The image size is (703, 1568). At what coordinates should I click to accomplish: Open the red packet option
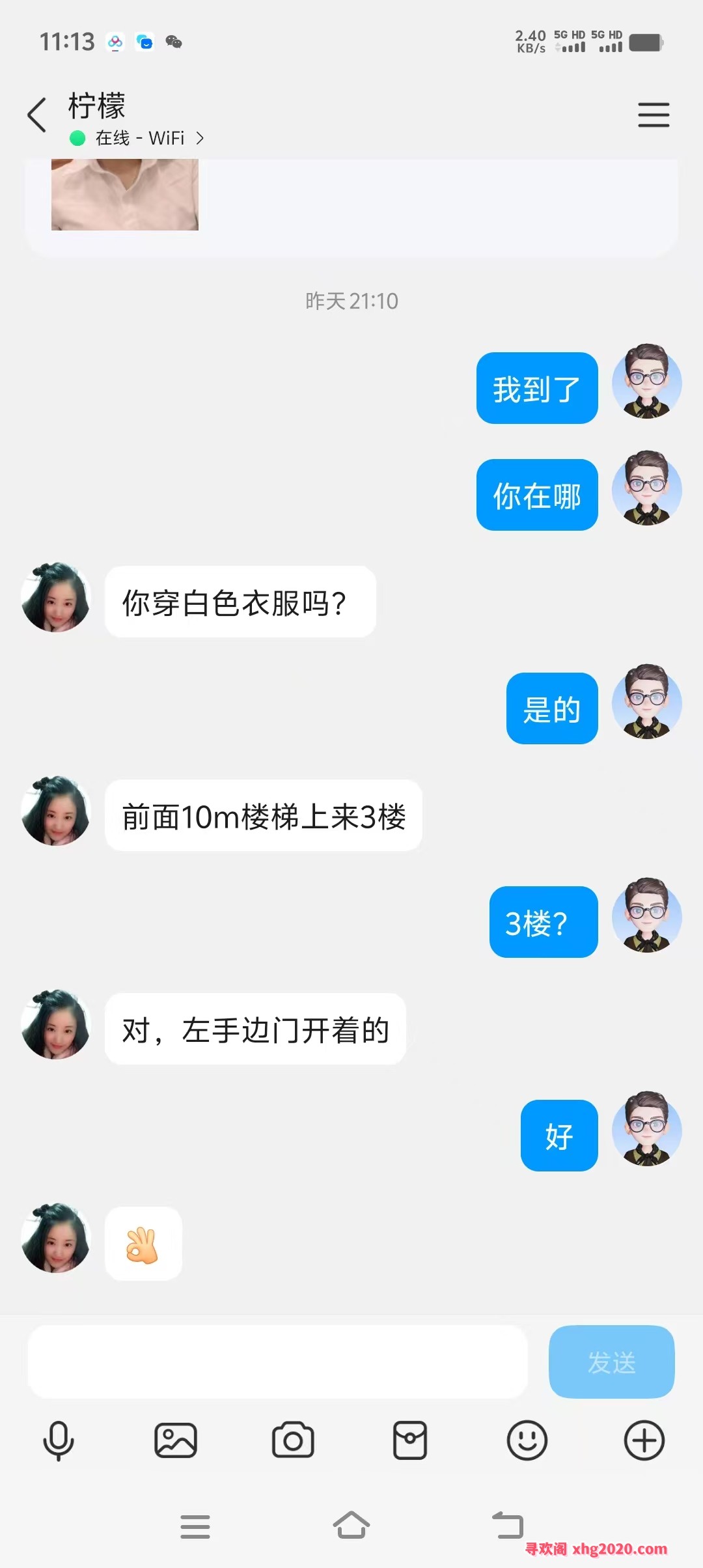tap(410, 1440)
